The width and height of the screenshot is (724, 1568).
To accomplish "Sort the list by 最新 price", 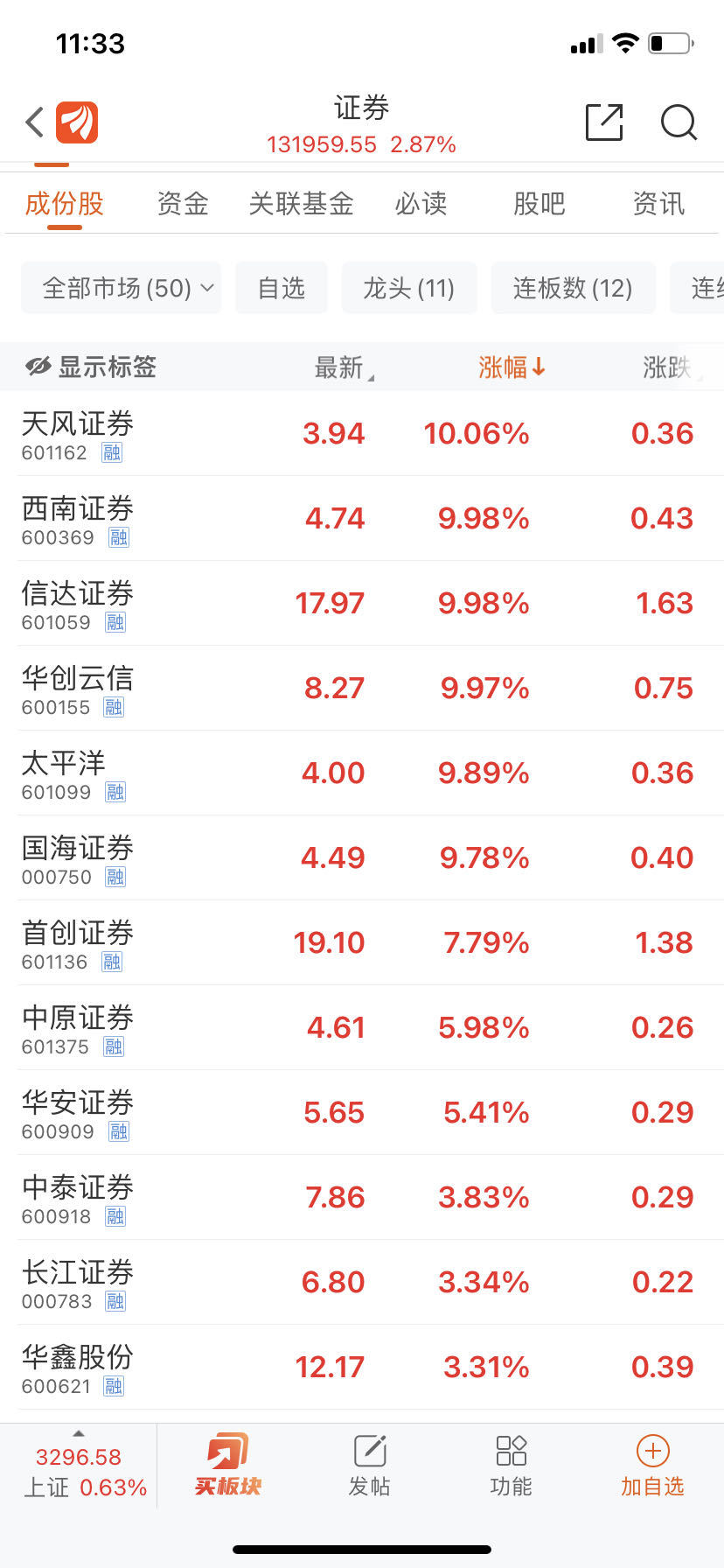I will point(344,367).
